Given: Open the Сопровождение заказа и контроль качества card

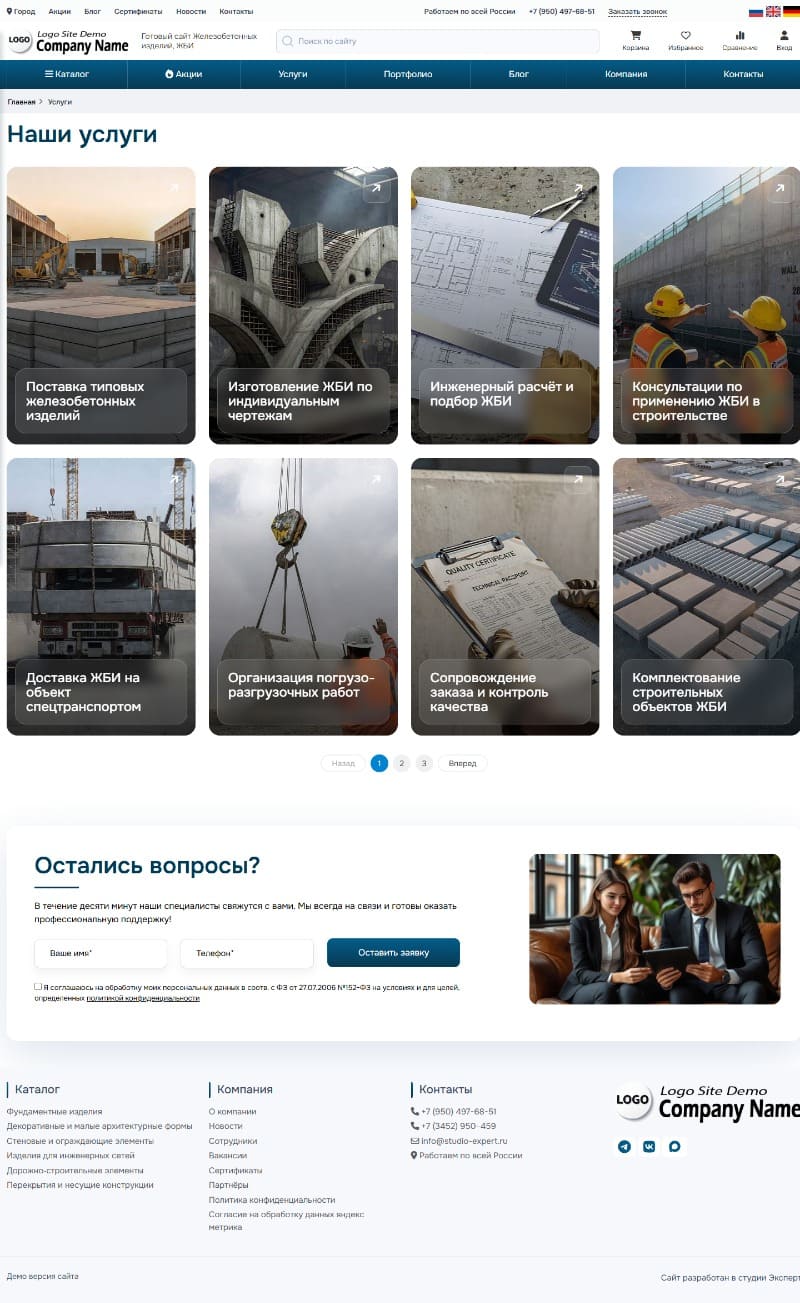Looking at the screenshot, I should click(505, 596).
